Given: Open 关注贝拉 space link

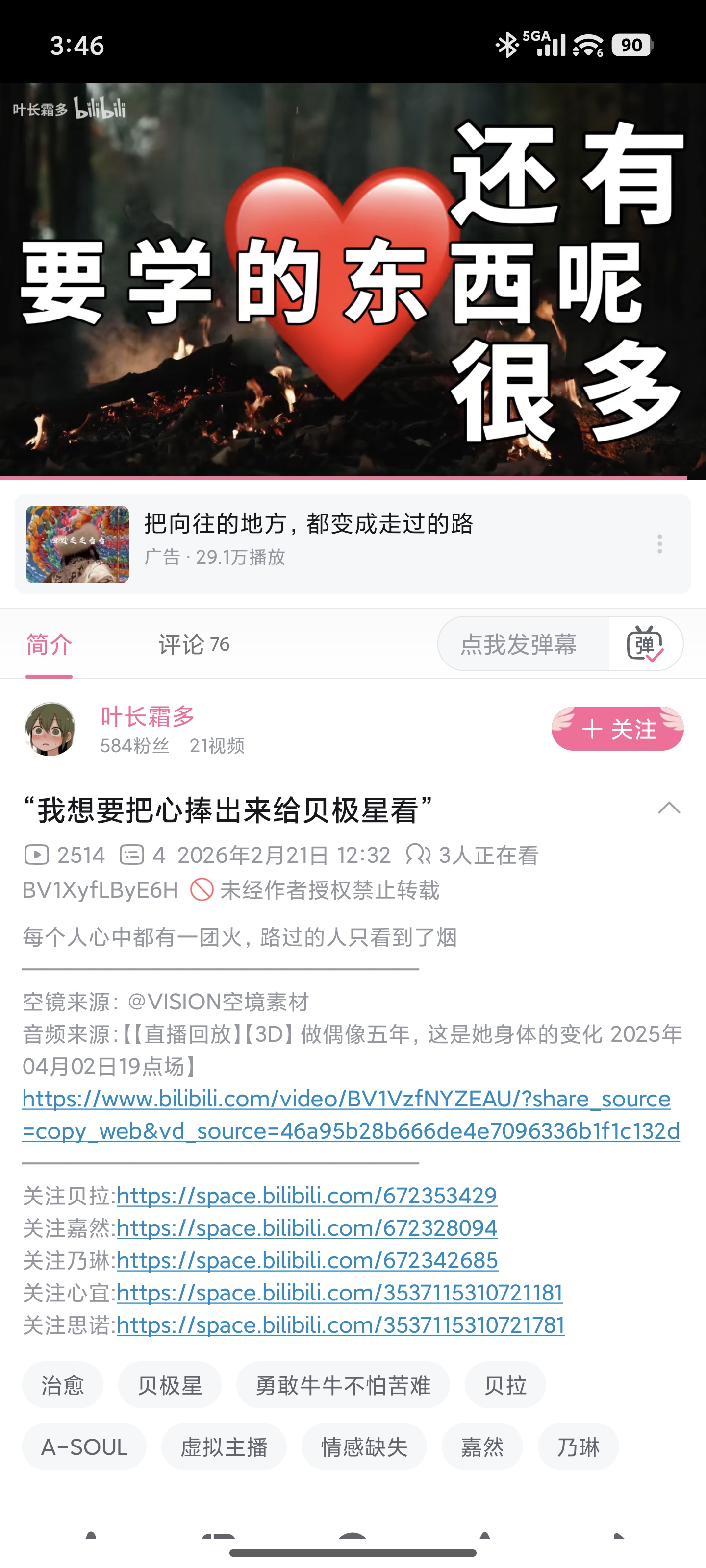Looking at the screenshot, I should click(306, 1196).
